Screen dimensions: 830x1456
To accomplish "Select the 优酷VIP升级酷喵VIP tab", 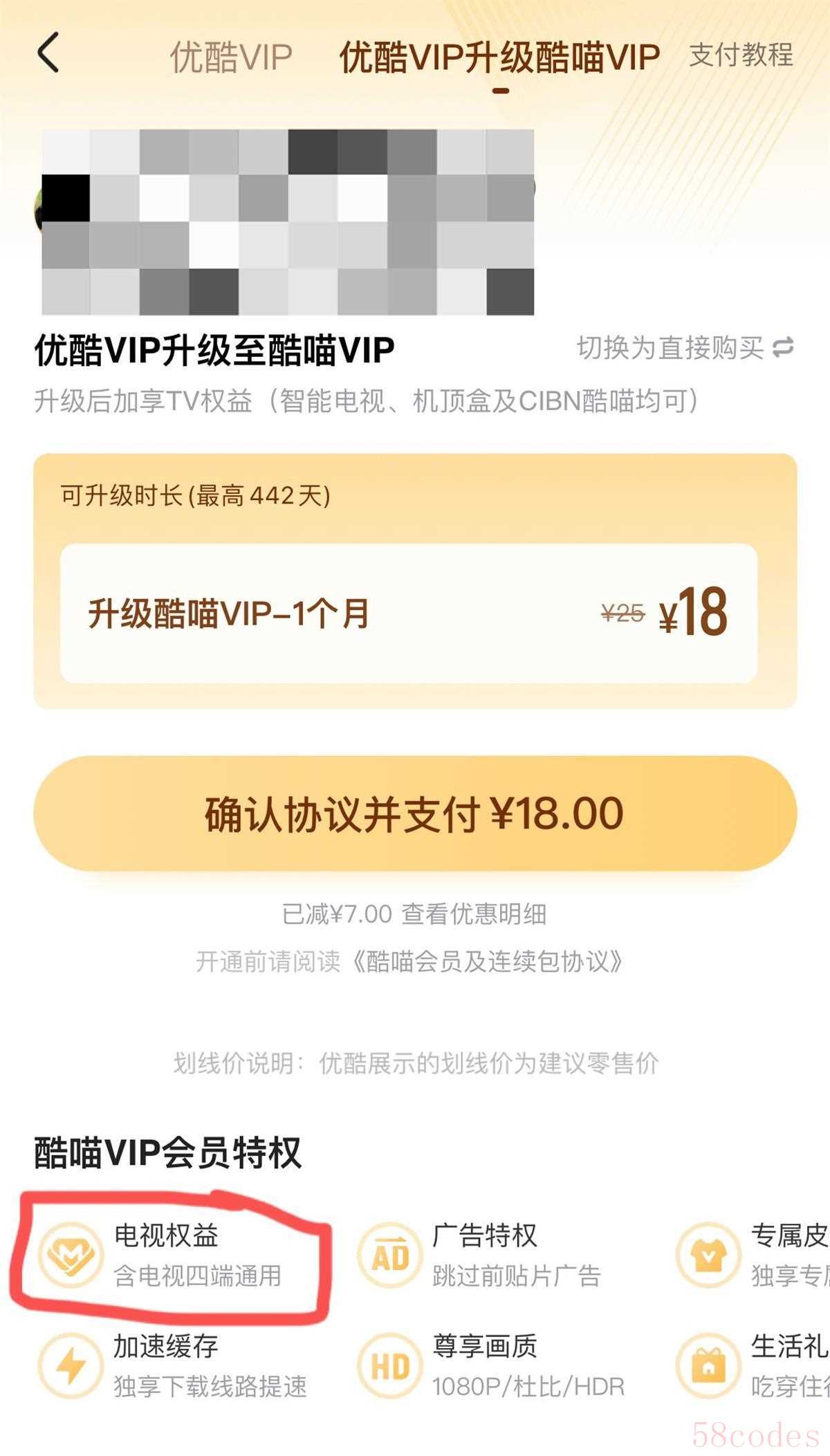I will [499, 57].
